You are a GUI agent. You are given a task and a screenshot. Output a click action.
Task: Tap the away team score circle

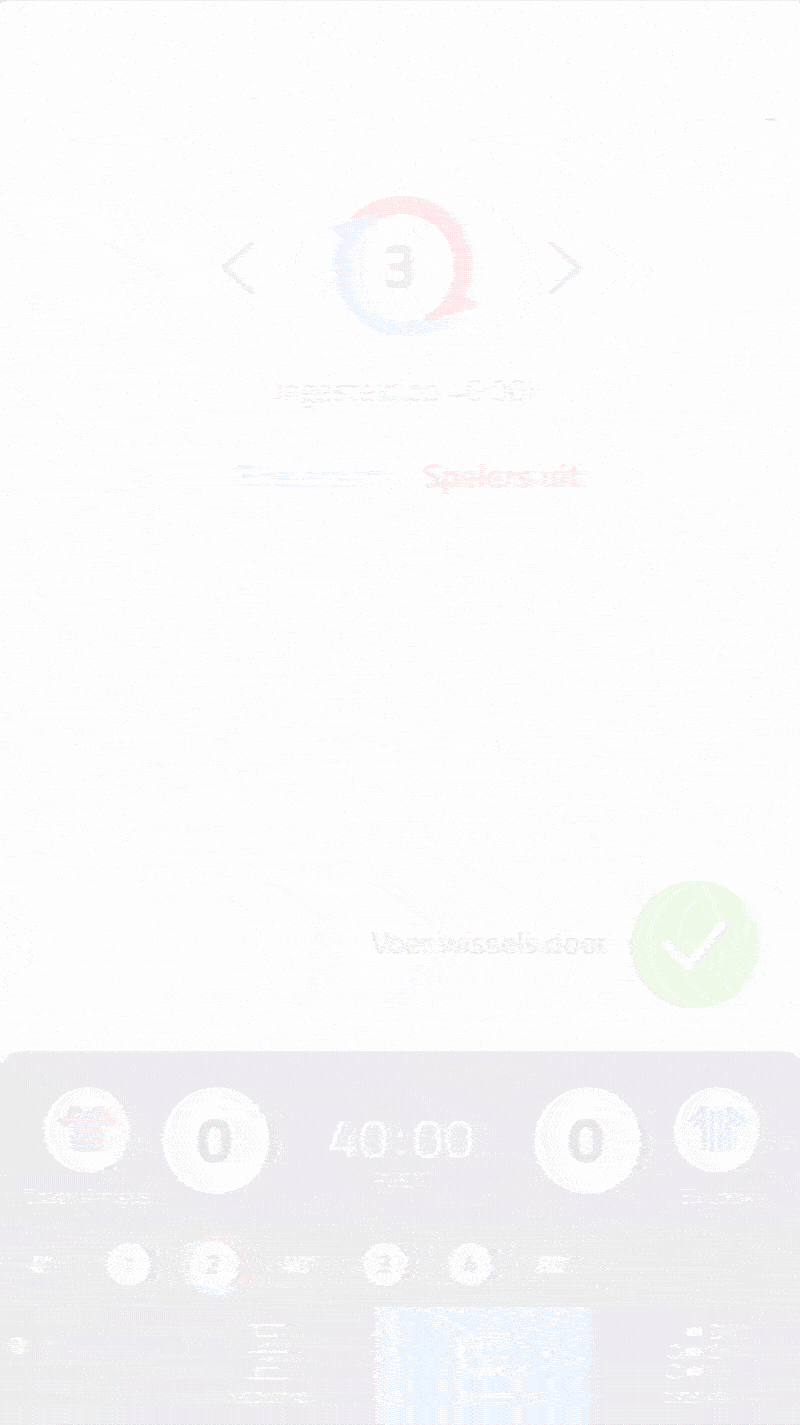pyautogui.click(x=587, y=1140)
